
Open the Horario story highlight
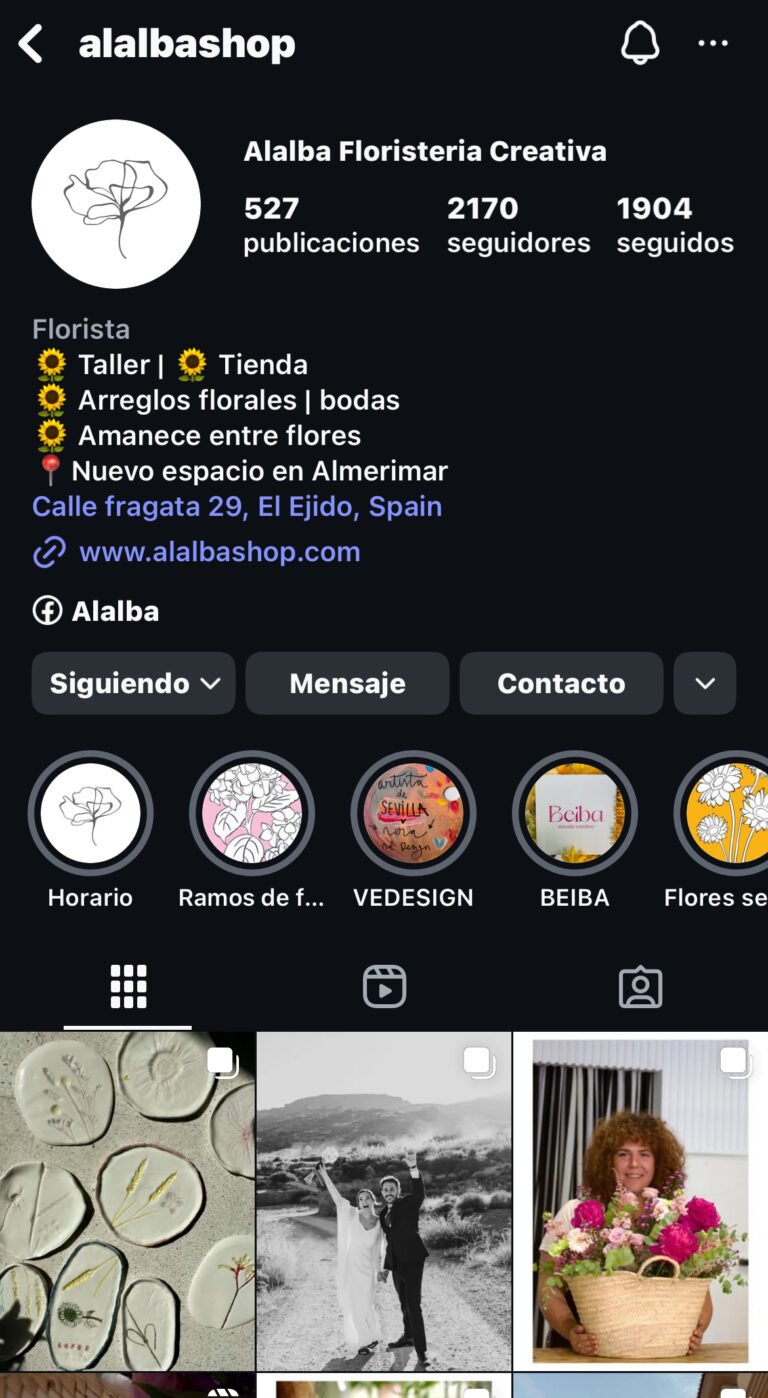(x=91, y=814)
